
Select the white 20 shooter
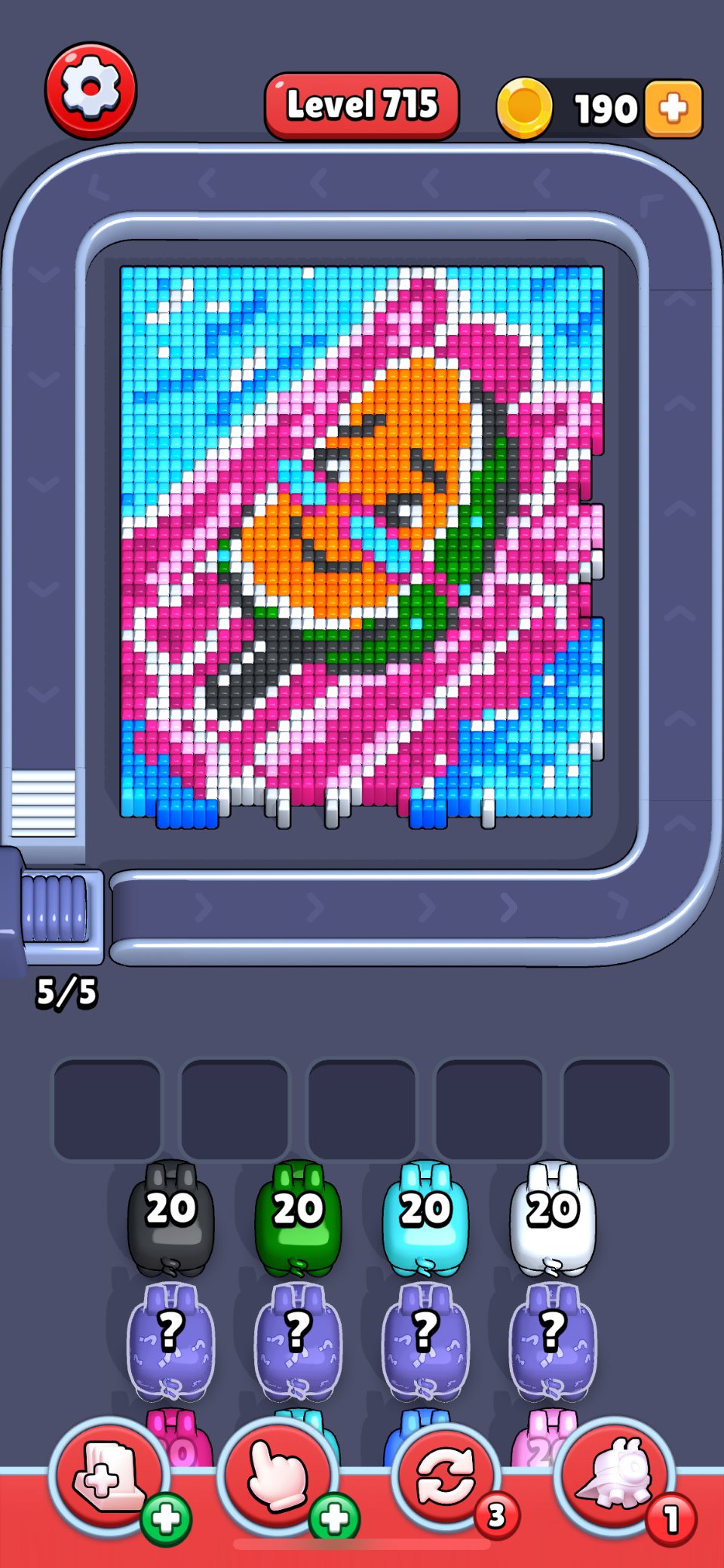coord(554,1216)
